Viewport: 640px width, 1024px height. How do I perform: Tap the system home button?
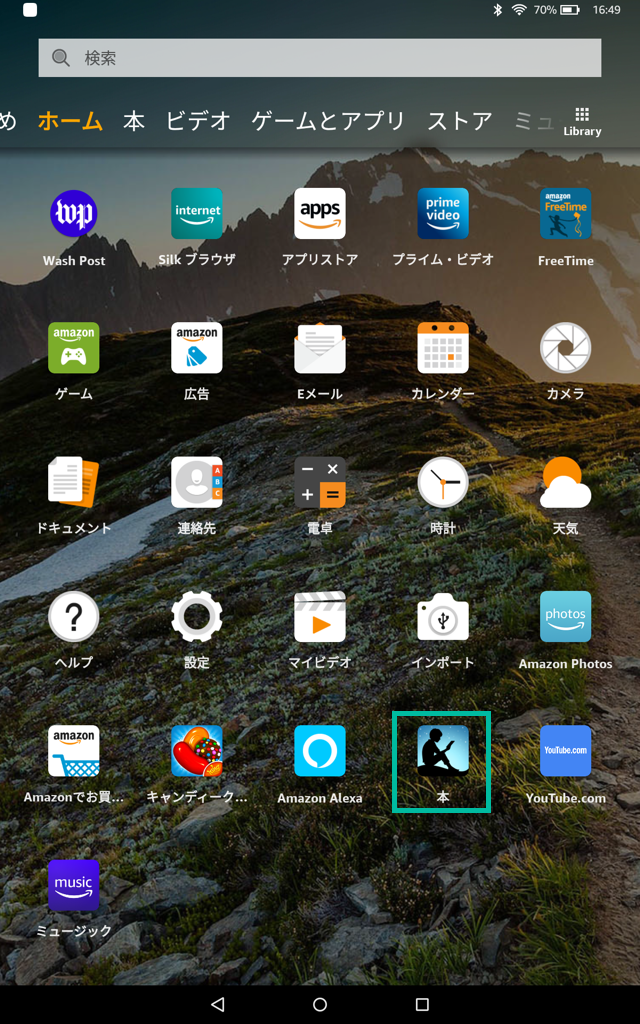click(x=320, y=1004)
